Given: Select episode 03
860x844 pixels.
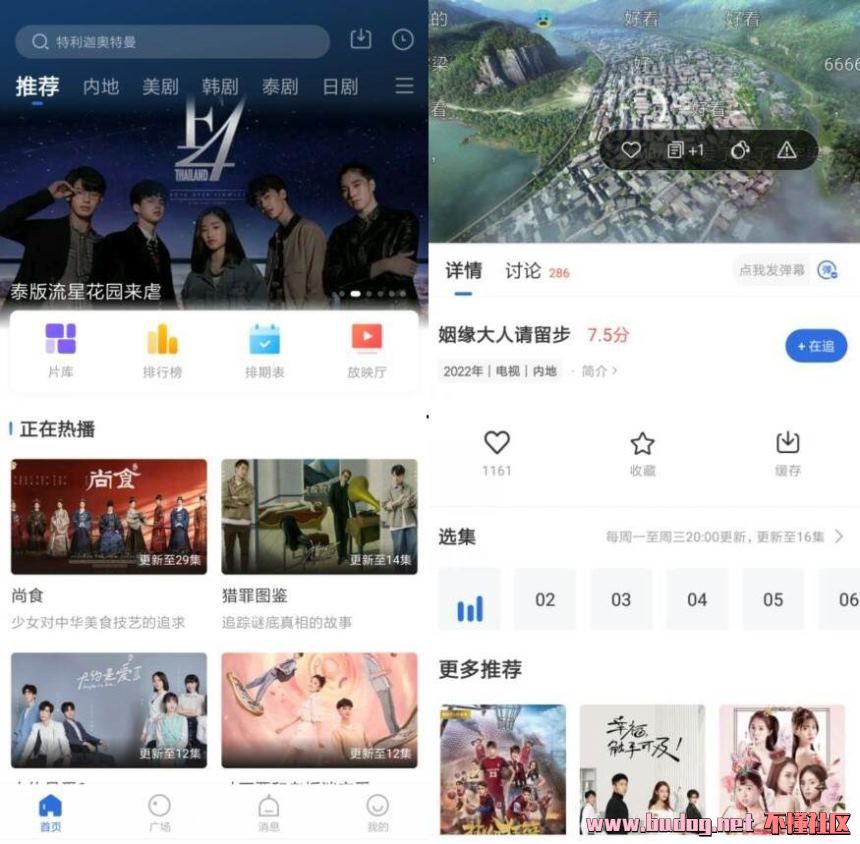Looking at the screenshot, I should [621, 599].
